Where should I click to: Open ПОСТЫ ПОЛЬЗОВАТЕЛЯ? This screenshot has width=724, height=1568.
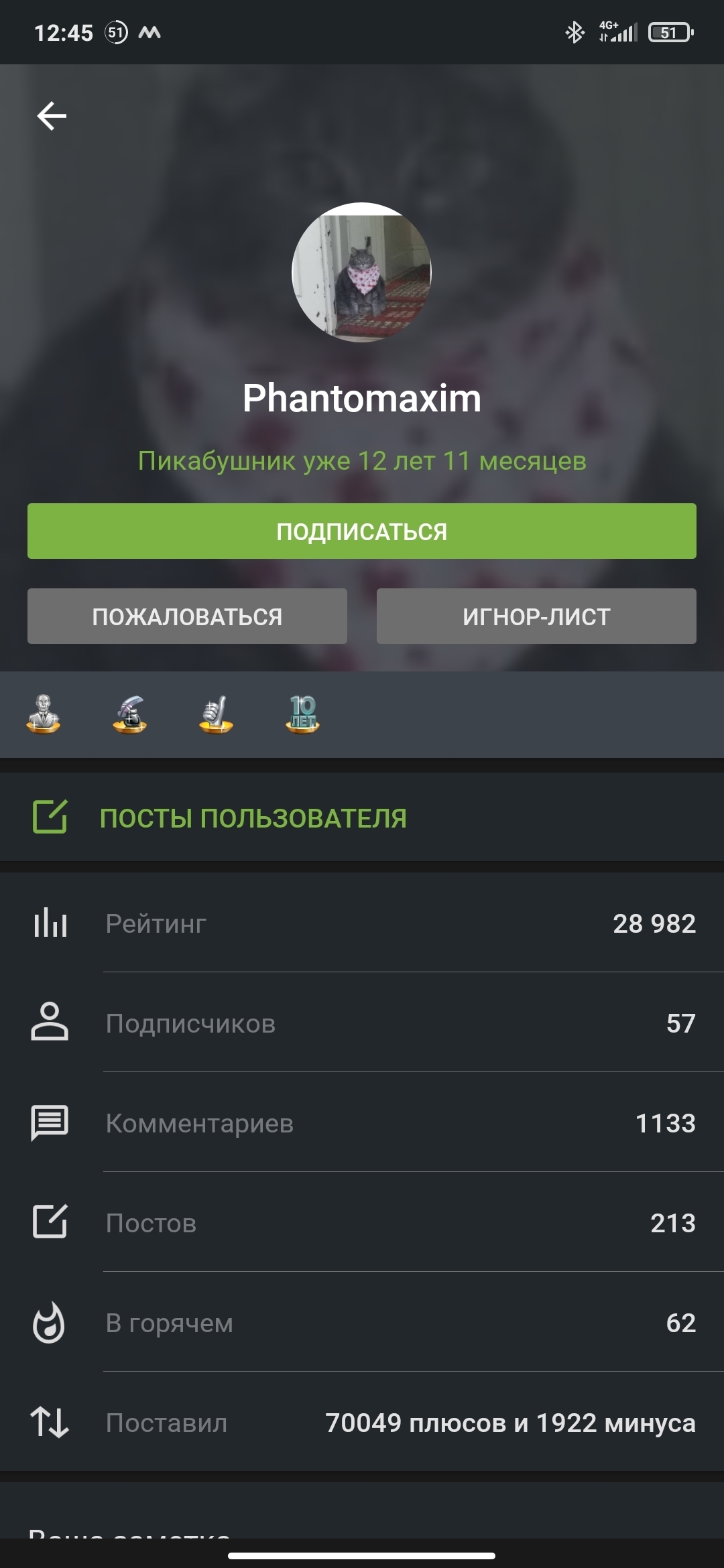pyautogui.click(x=253, y=818)
